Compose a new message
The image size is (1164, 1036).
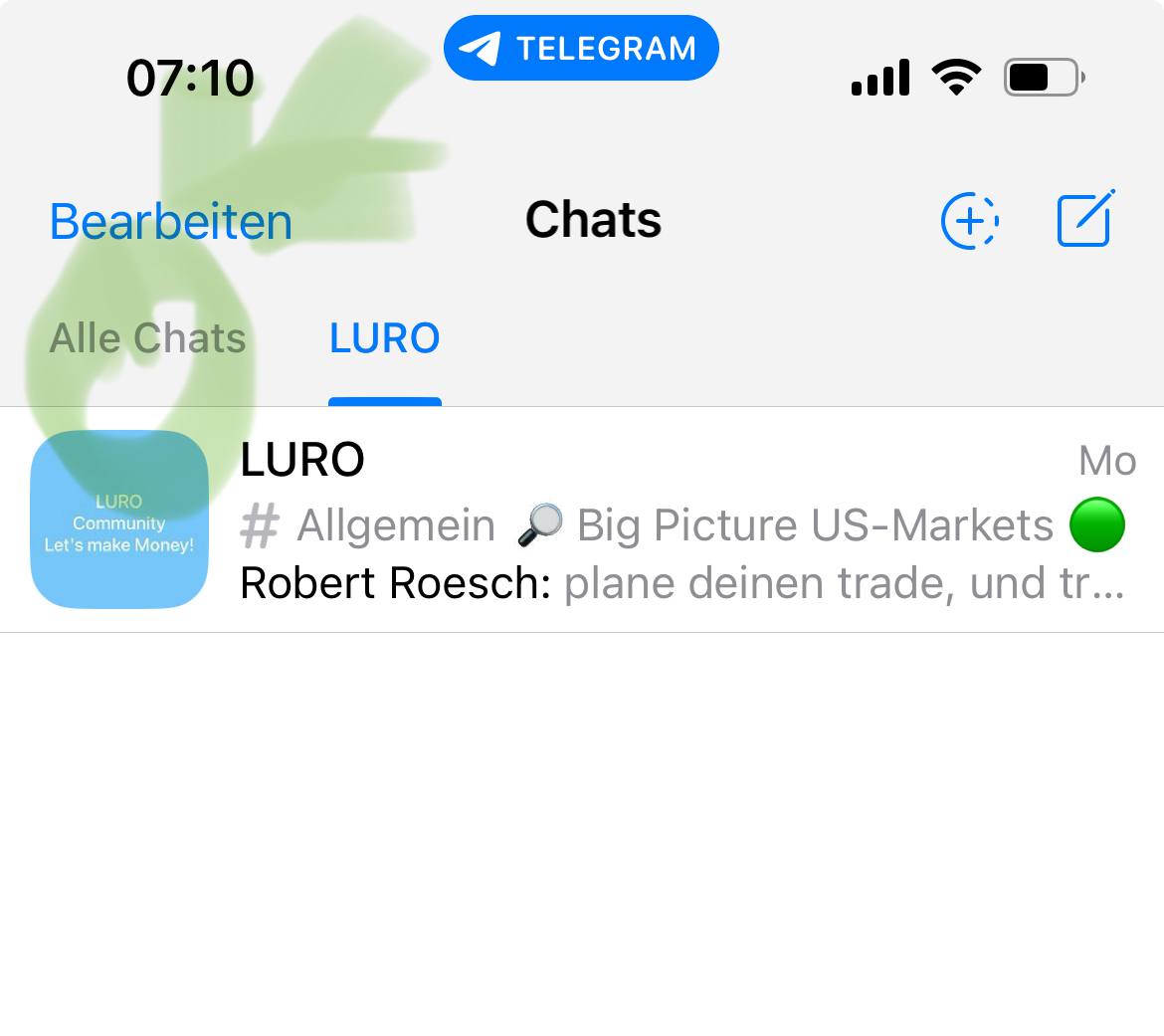[x=1085, y=219]
